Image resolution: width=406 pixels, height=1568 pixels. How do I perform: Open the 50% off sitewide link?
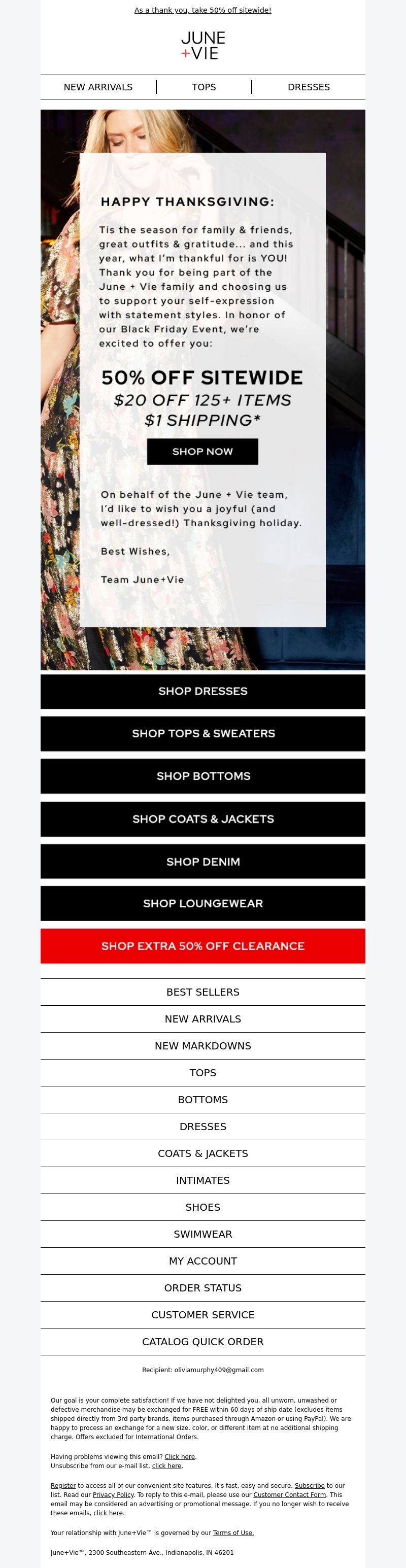(x=202, y=10)
